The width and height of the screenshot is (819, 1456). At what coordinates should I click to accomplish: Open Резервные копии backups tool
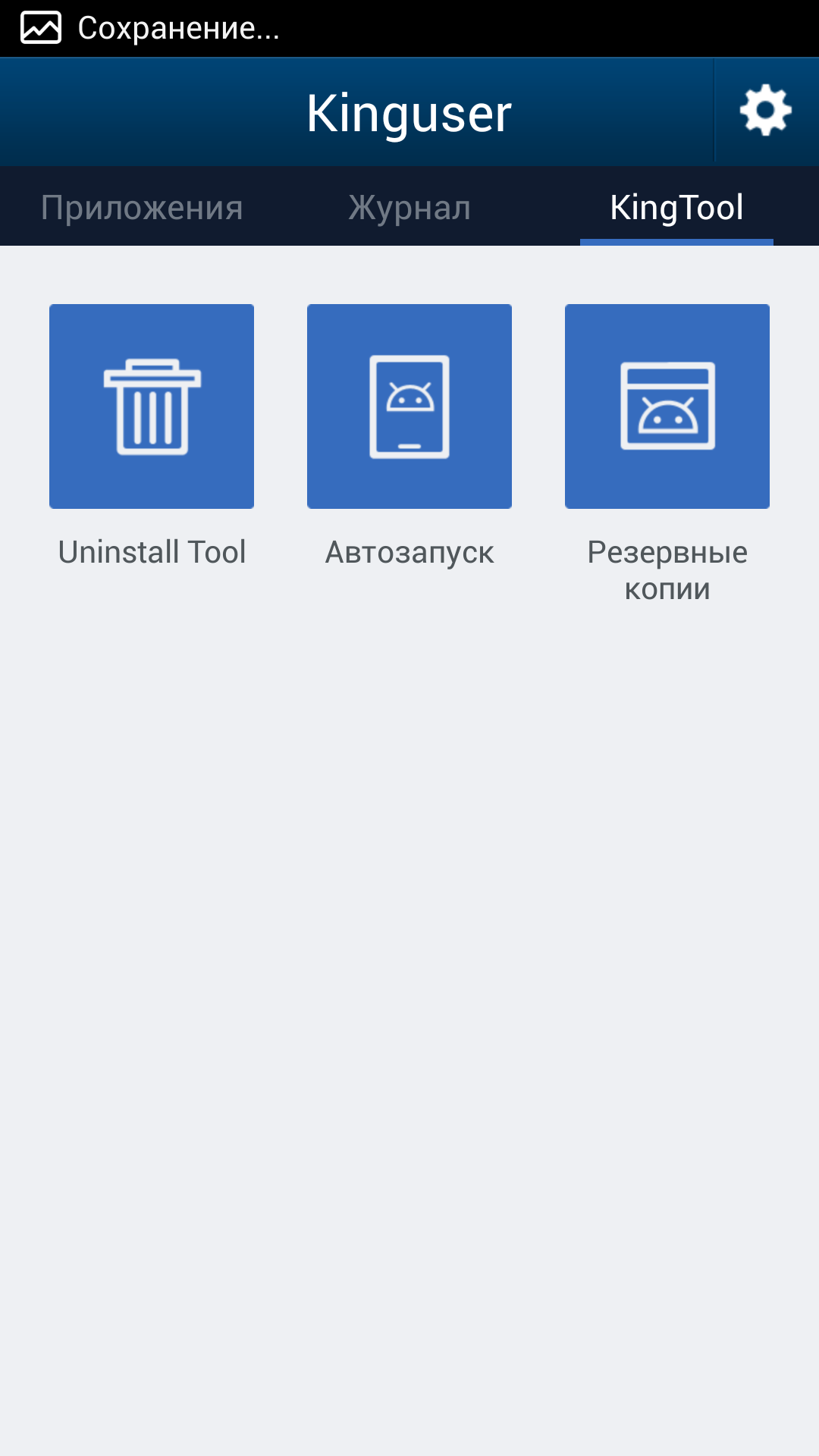coord(667,406)
